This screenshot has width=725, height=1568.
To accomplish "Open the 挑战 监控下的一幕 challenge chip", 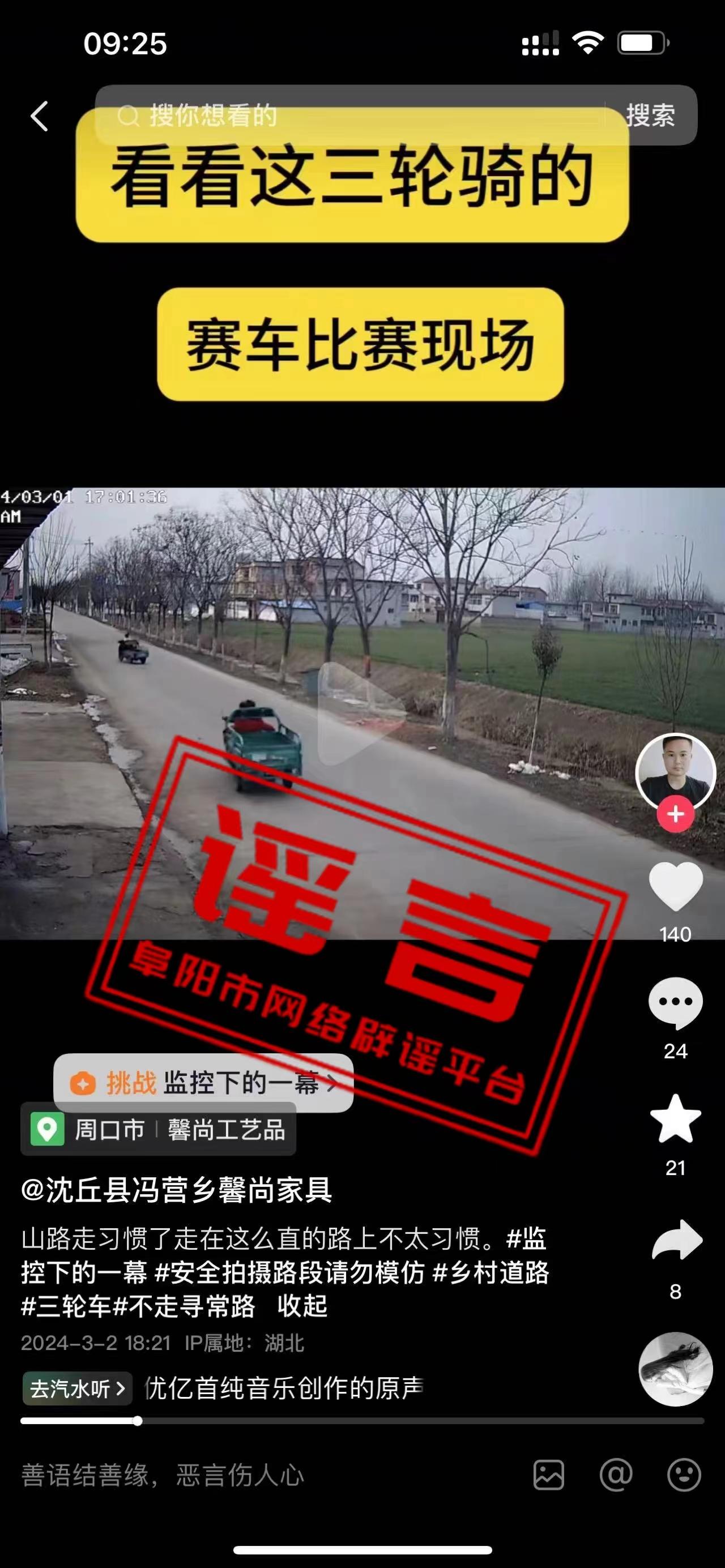I will coord(203,1083).
